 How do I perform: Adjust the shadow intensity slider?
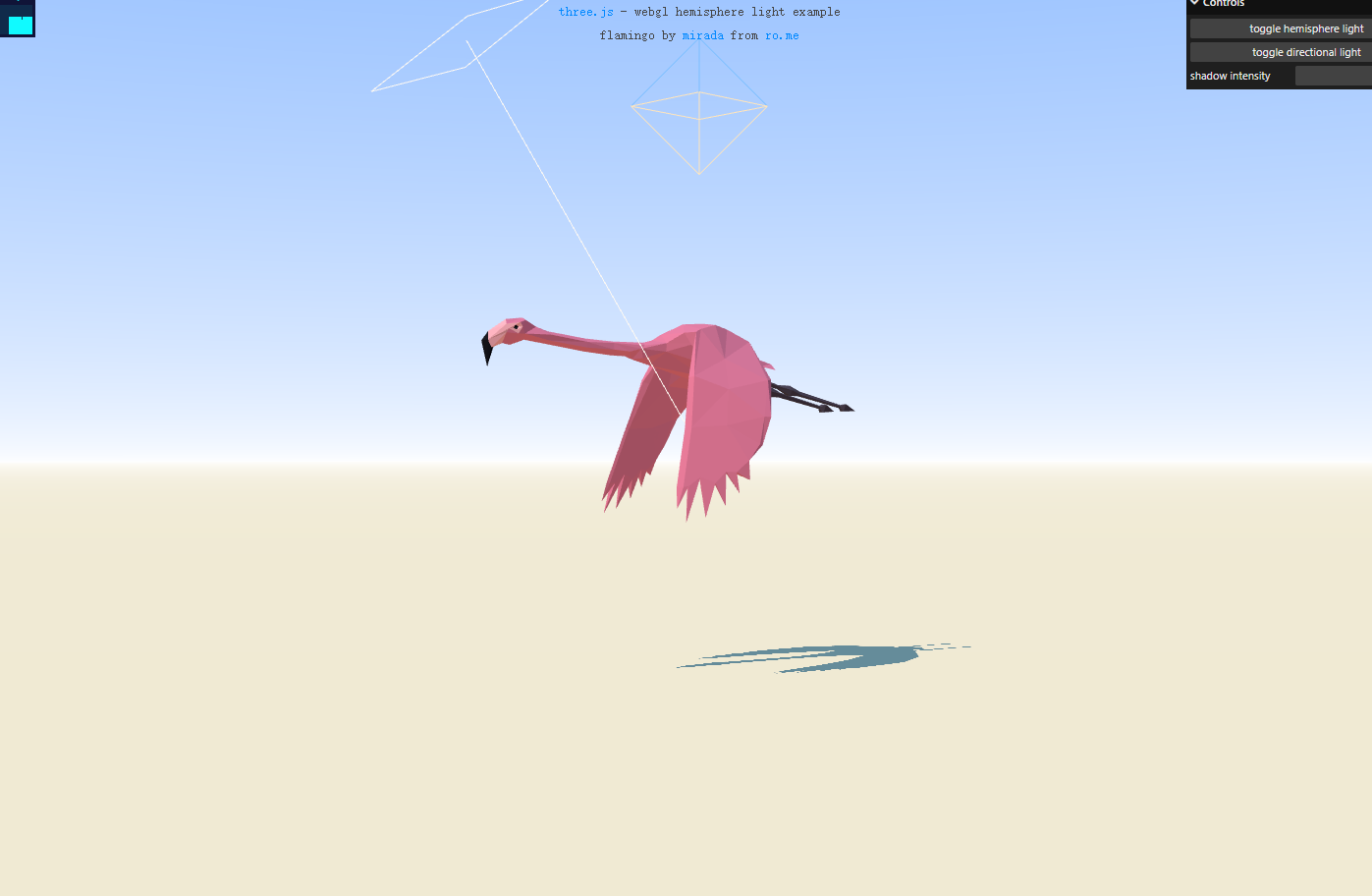[x=1333, y=76]
